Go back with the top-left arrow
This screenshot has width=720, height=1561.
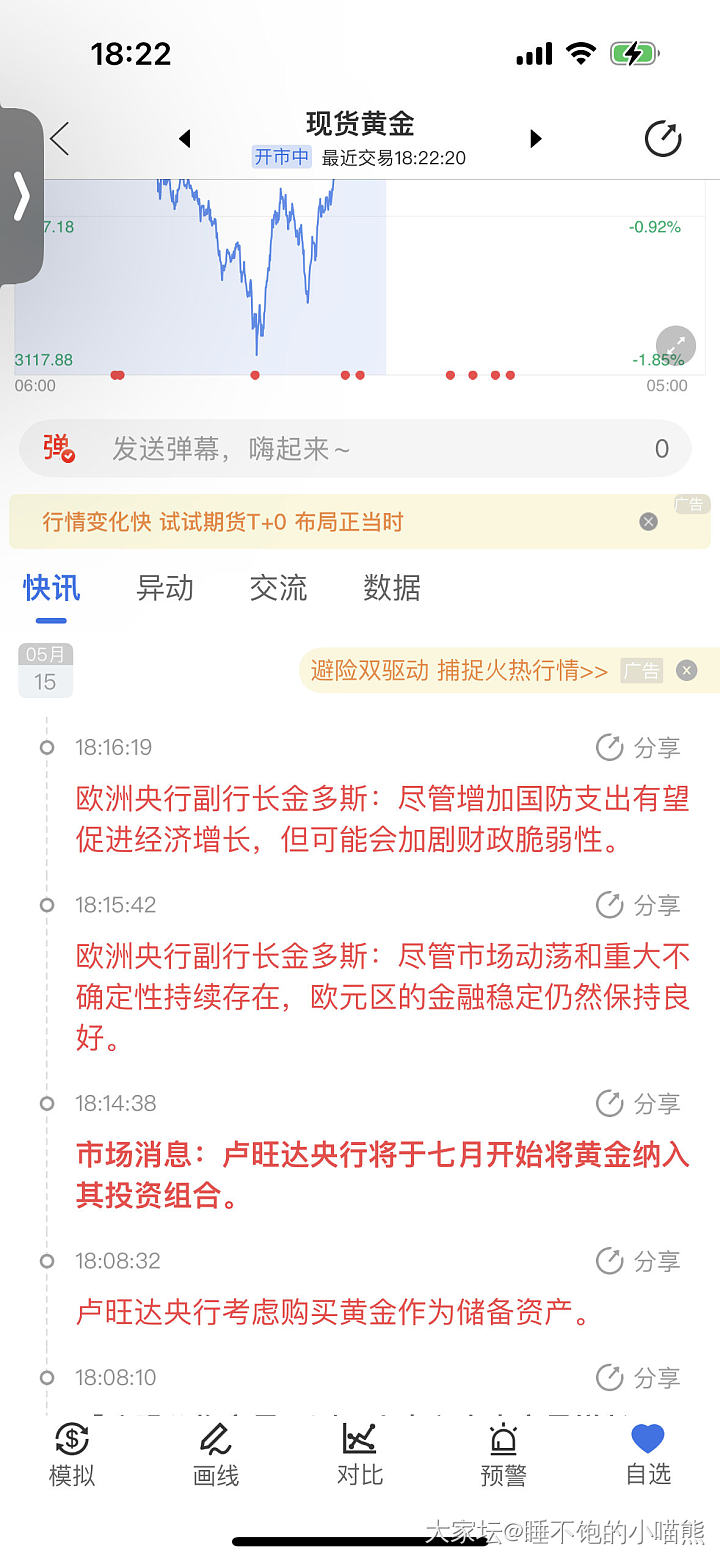(x=60, y=139)
